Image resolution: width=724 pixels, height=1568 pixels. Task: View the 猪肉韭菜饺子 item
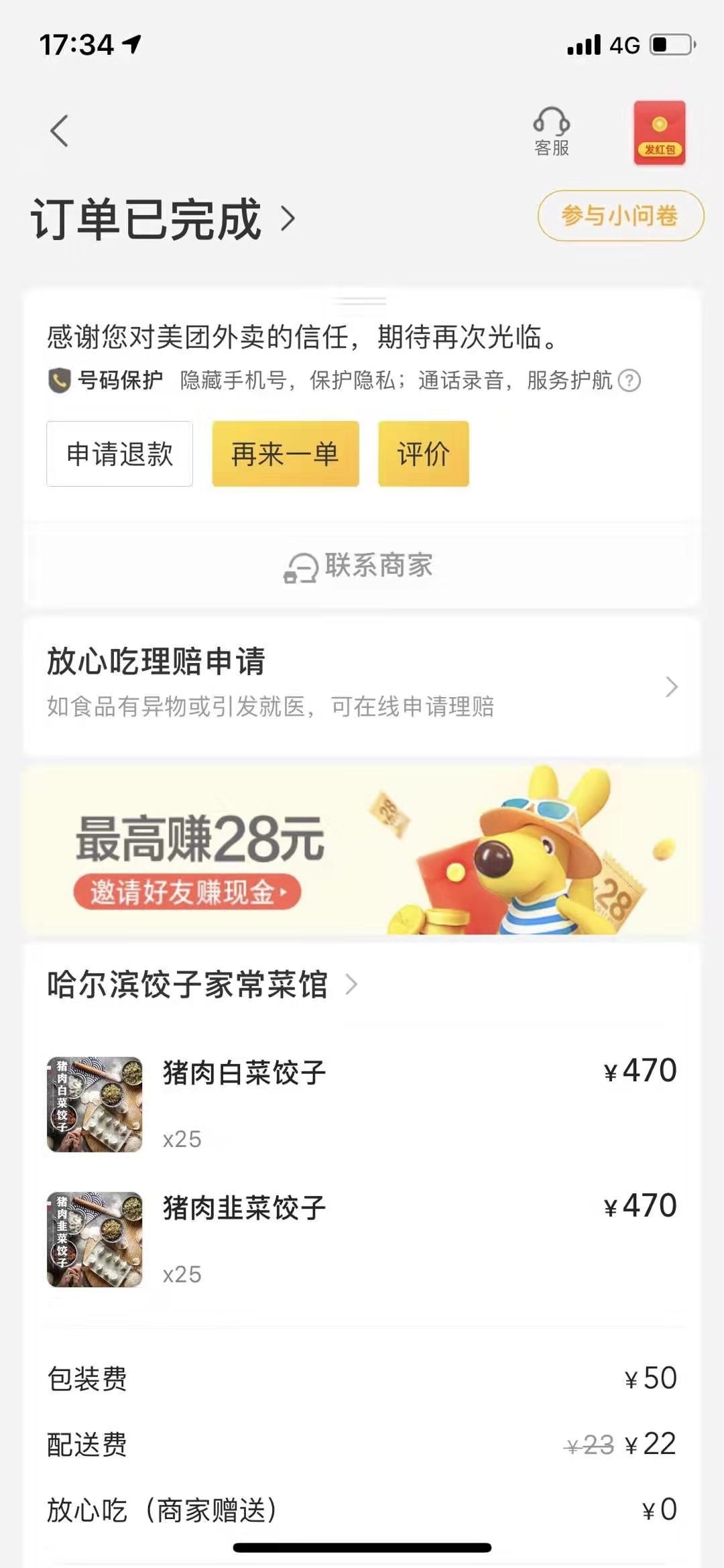click(244, 1208)
